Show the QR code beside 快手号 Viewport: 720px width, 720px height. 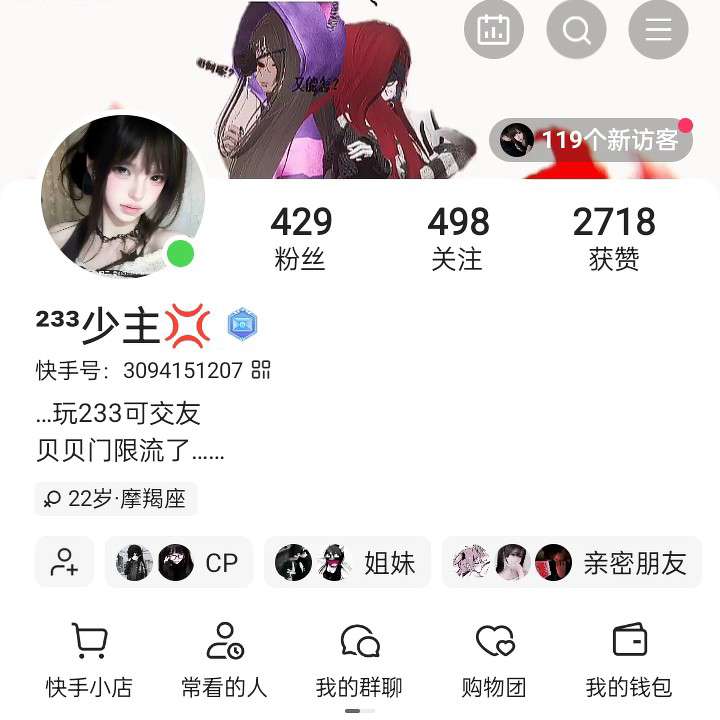click(x=261, y=370)
